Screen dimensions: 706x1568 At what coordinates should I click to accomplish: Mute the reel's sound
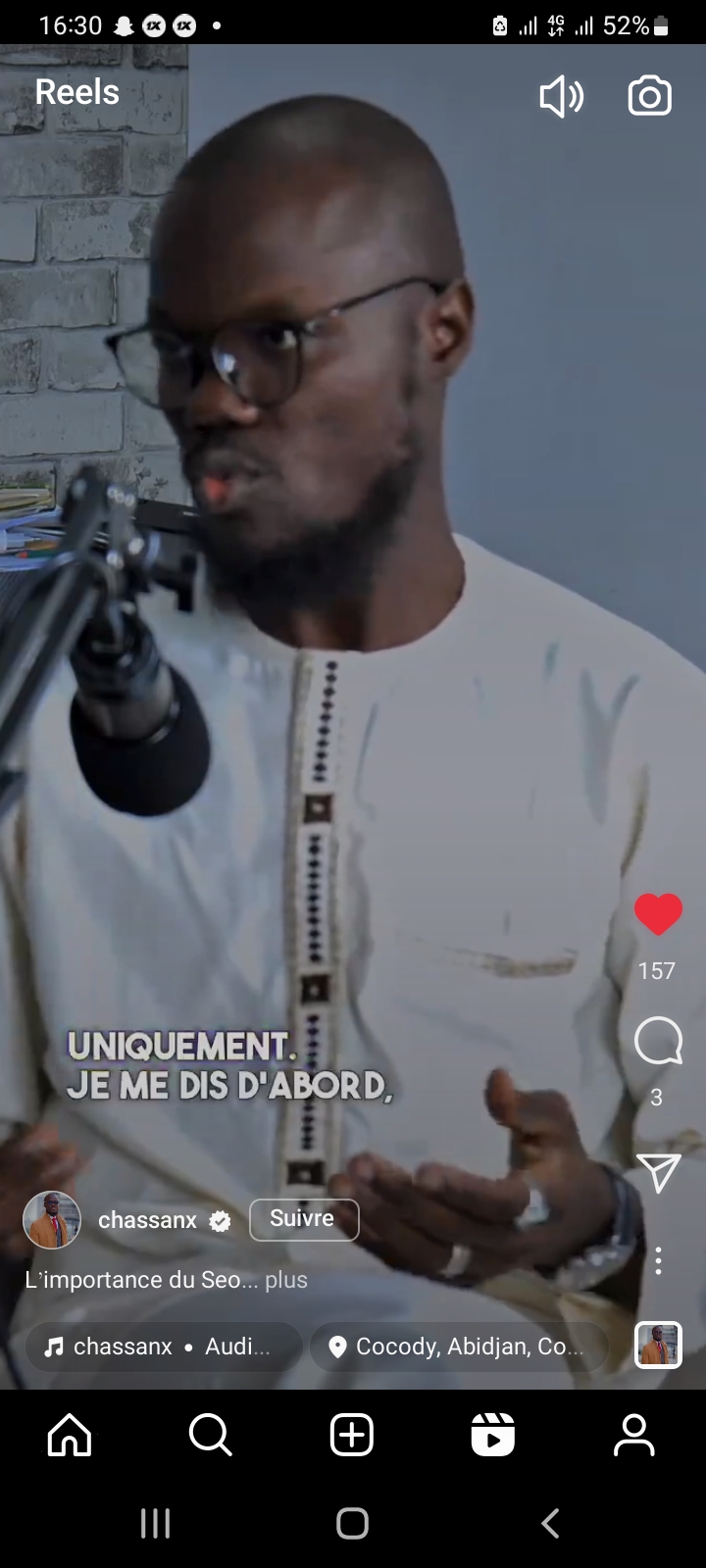click(x=561, y=96)
